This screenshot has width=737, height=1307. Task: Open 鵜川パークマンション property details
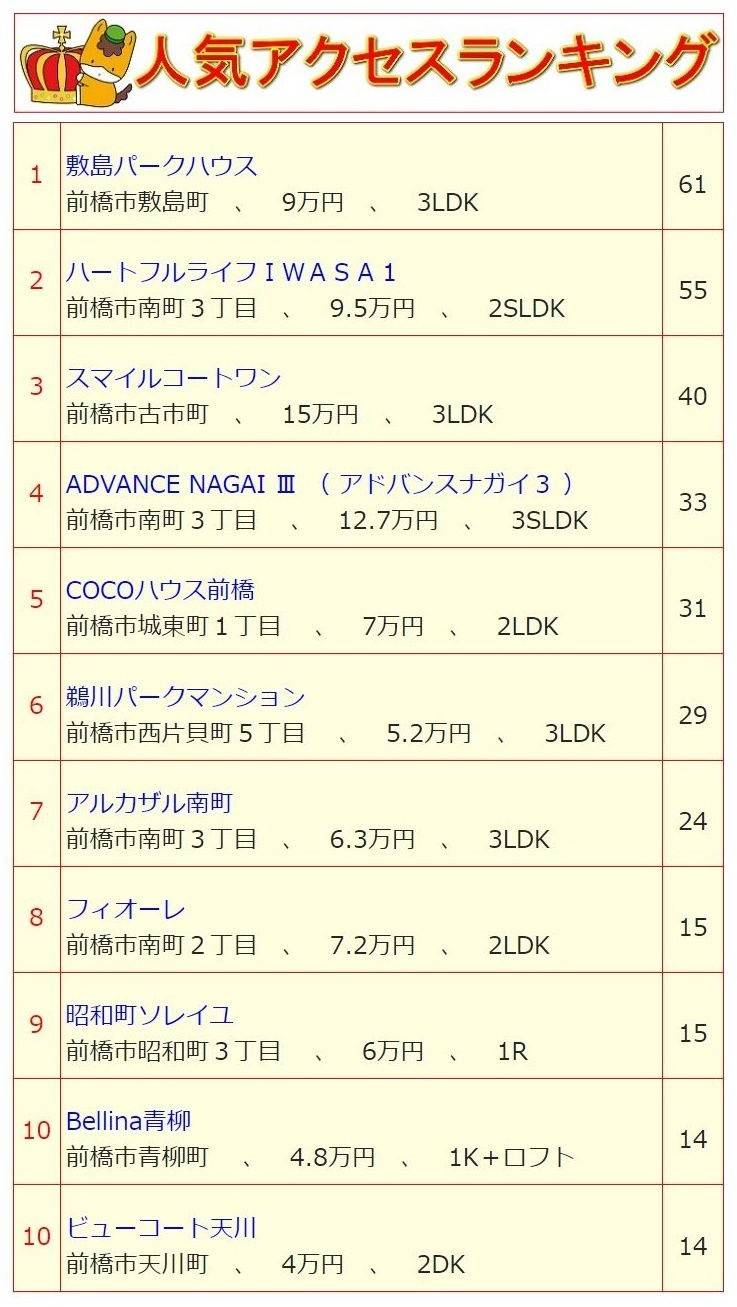pyautogui.click(x=185, y=697)
